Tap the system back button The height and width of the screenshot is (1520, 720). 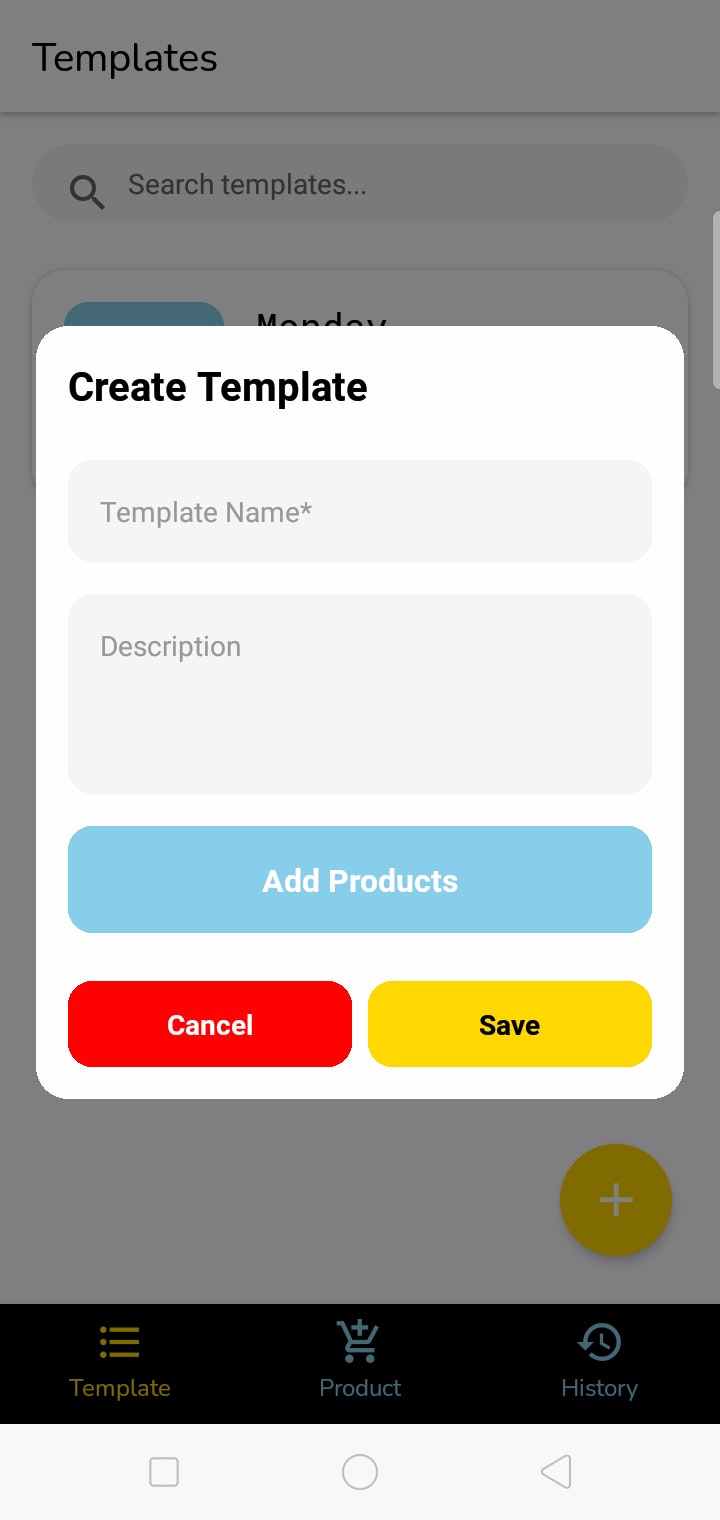[556, 1472]
